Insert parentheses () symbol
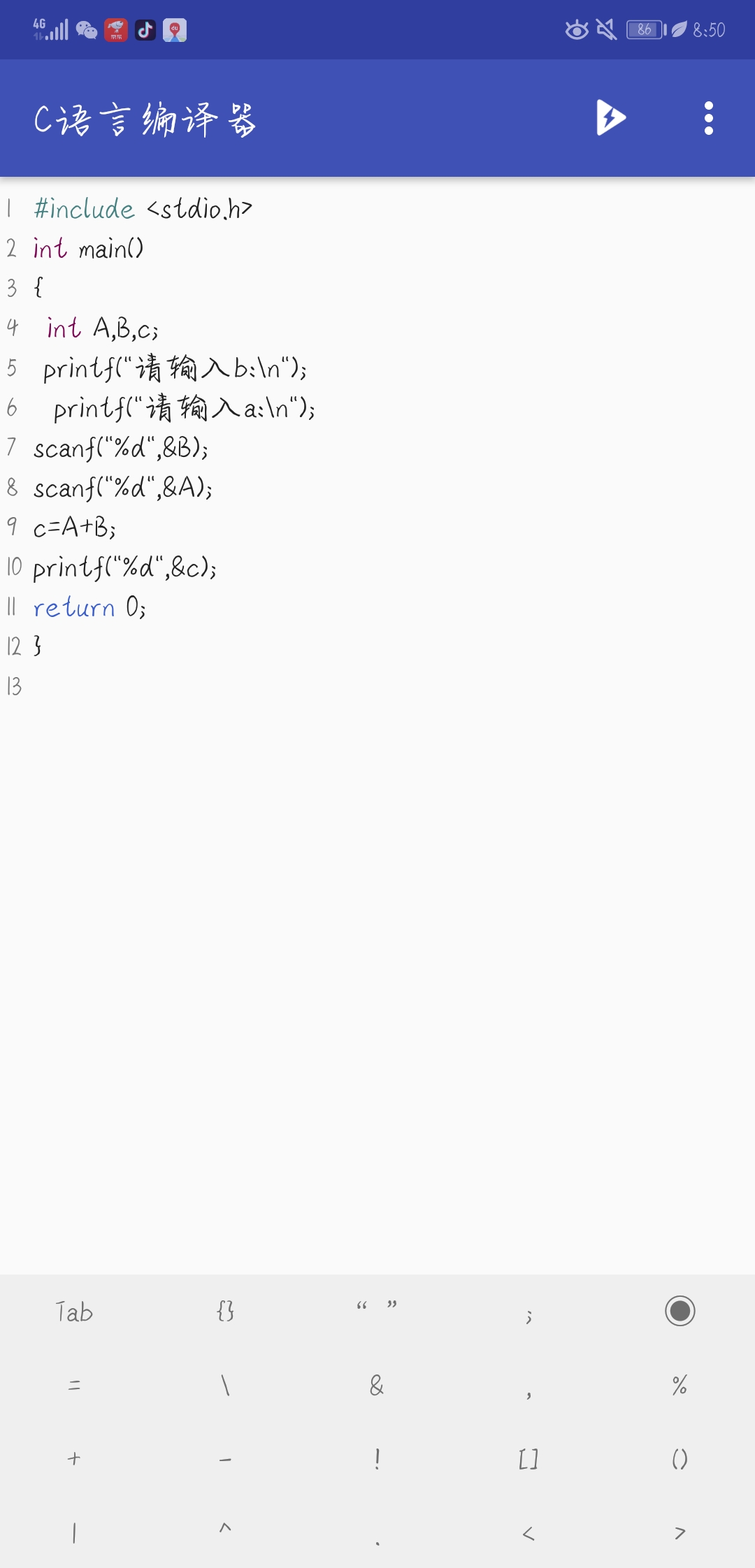 pos(679,1459)
